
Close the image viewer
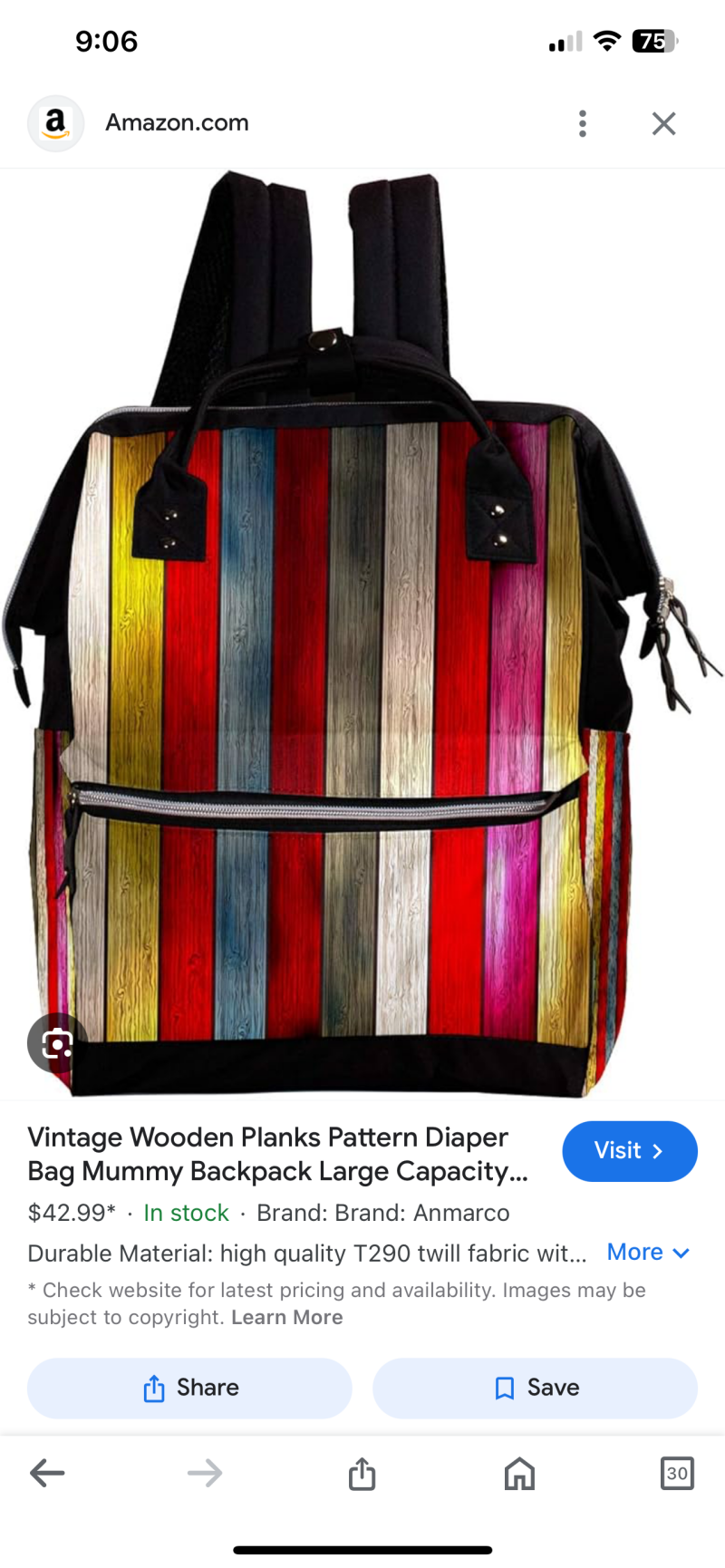point(663,123)
